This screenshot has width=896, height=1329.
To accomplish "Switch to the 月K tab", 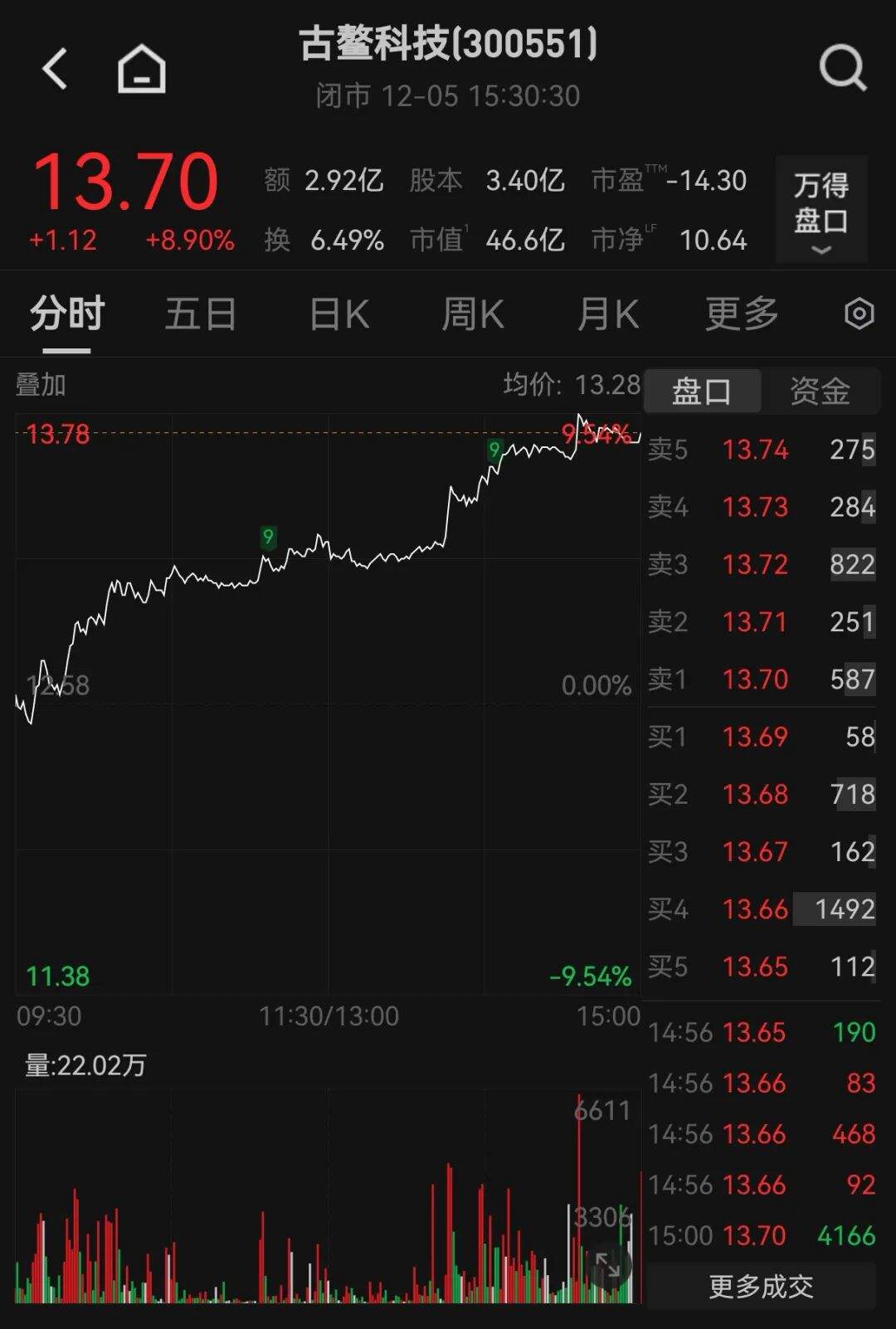I will (x=608, y=315).
